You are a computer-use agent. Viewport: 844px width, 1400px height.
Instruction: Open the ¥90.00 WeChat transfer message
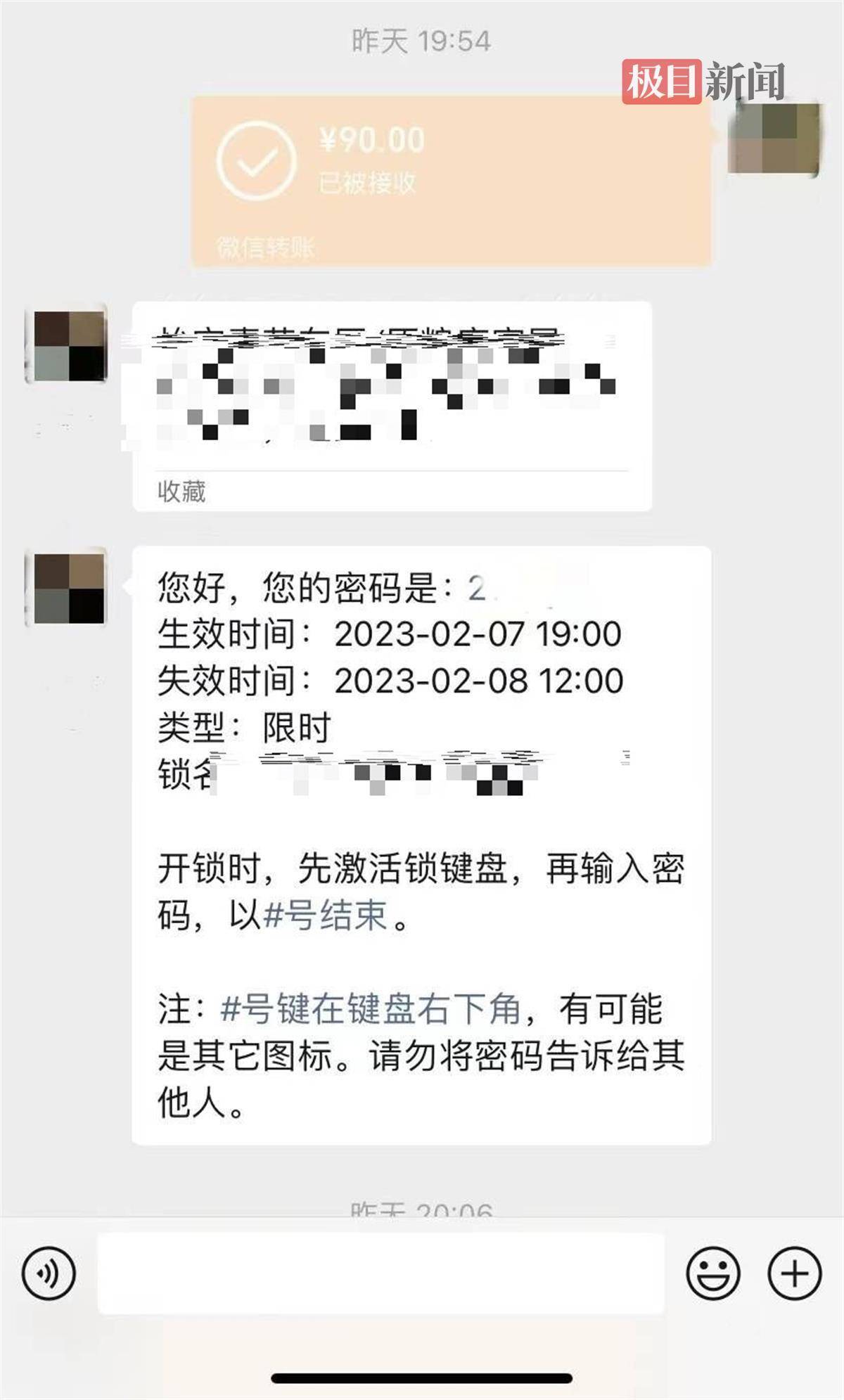click(x=450, y=181)
